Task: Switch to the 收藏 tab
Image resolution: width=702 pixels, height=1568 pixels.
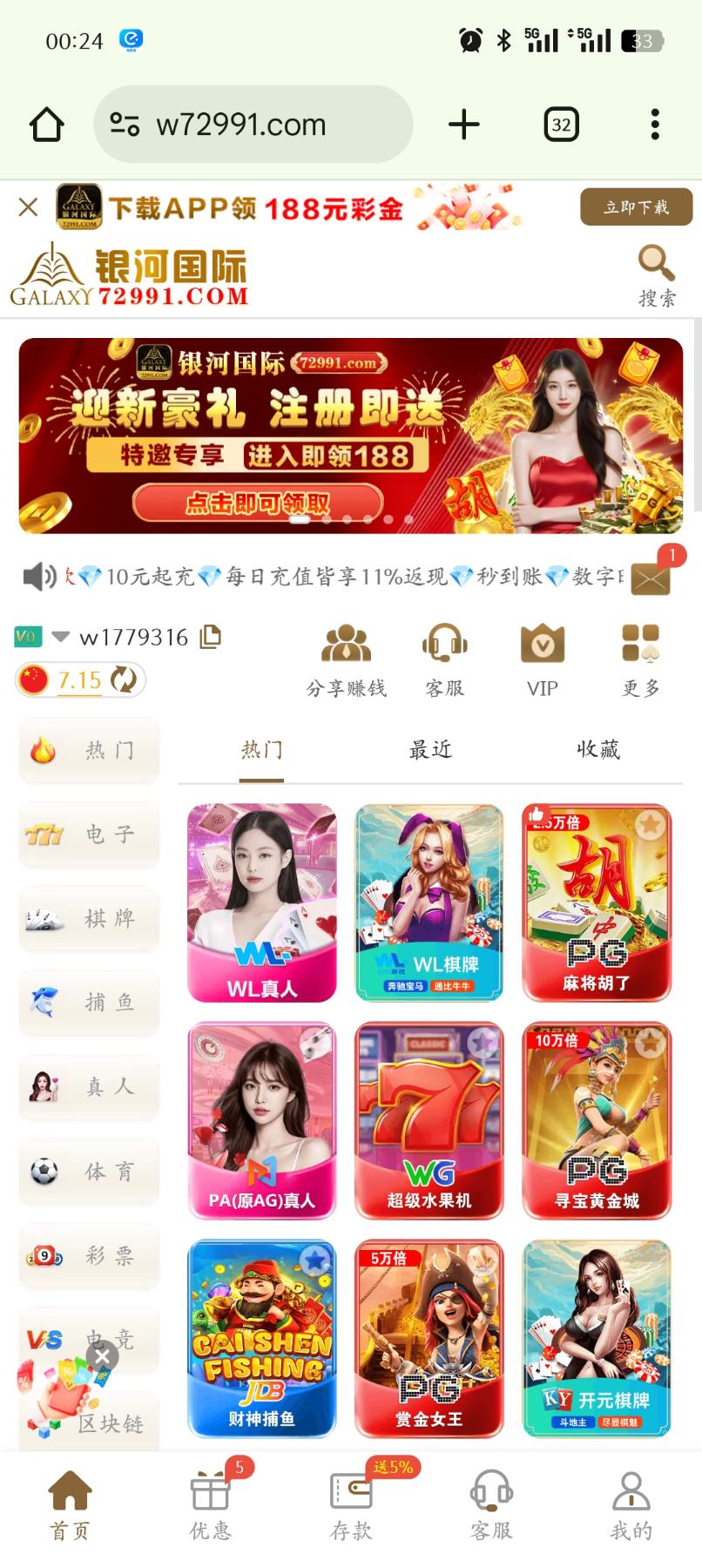Action: [598, 749]
